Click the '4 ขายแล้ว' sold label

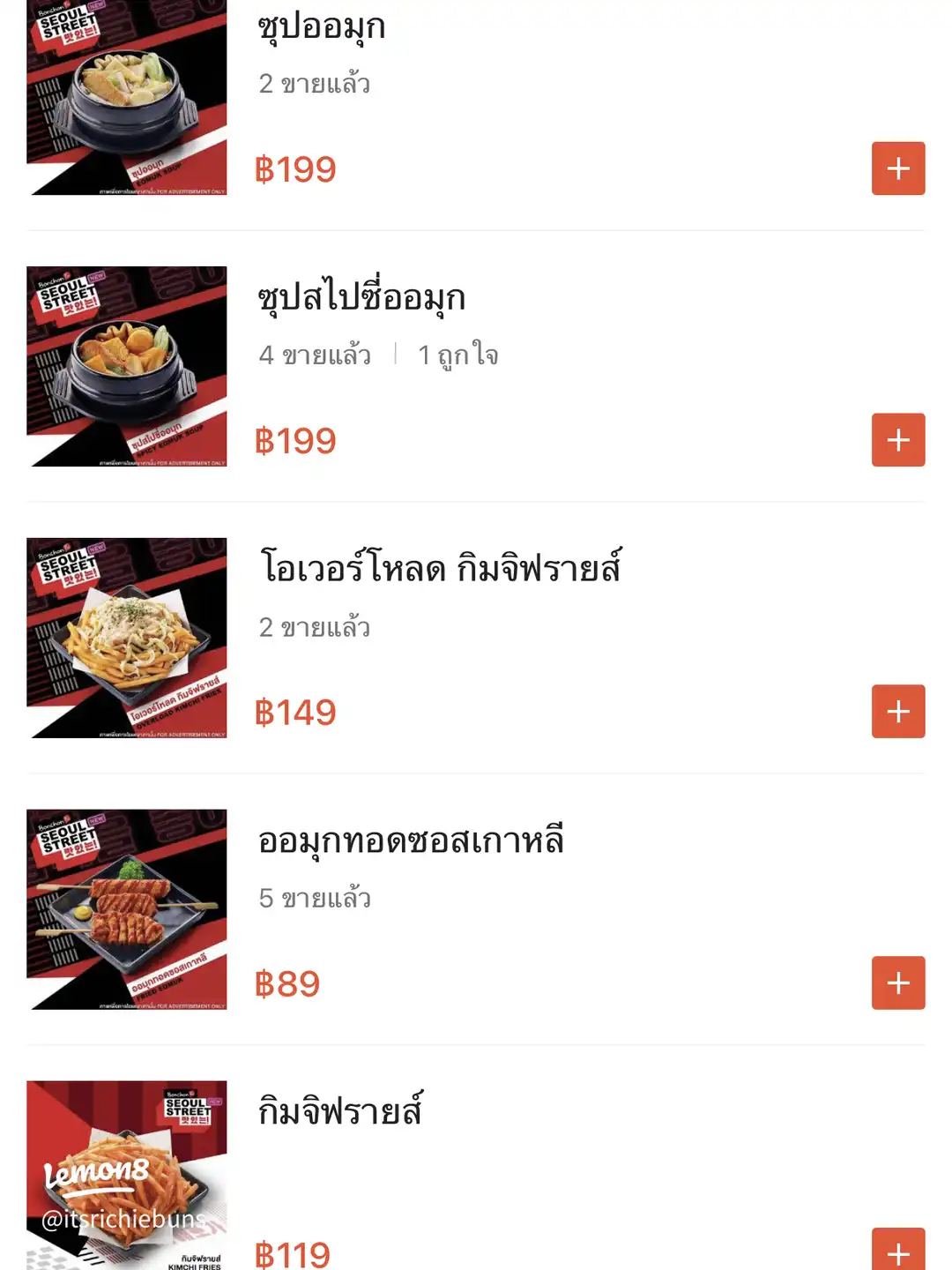(x=314, y=355)
